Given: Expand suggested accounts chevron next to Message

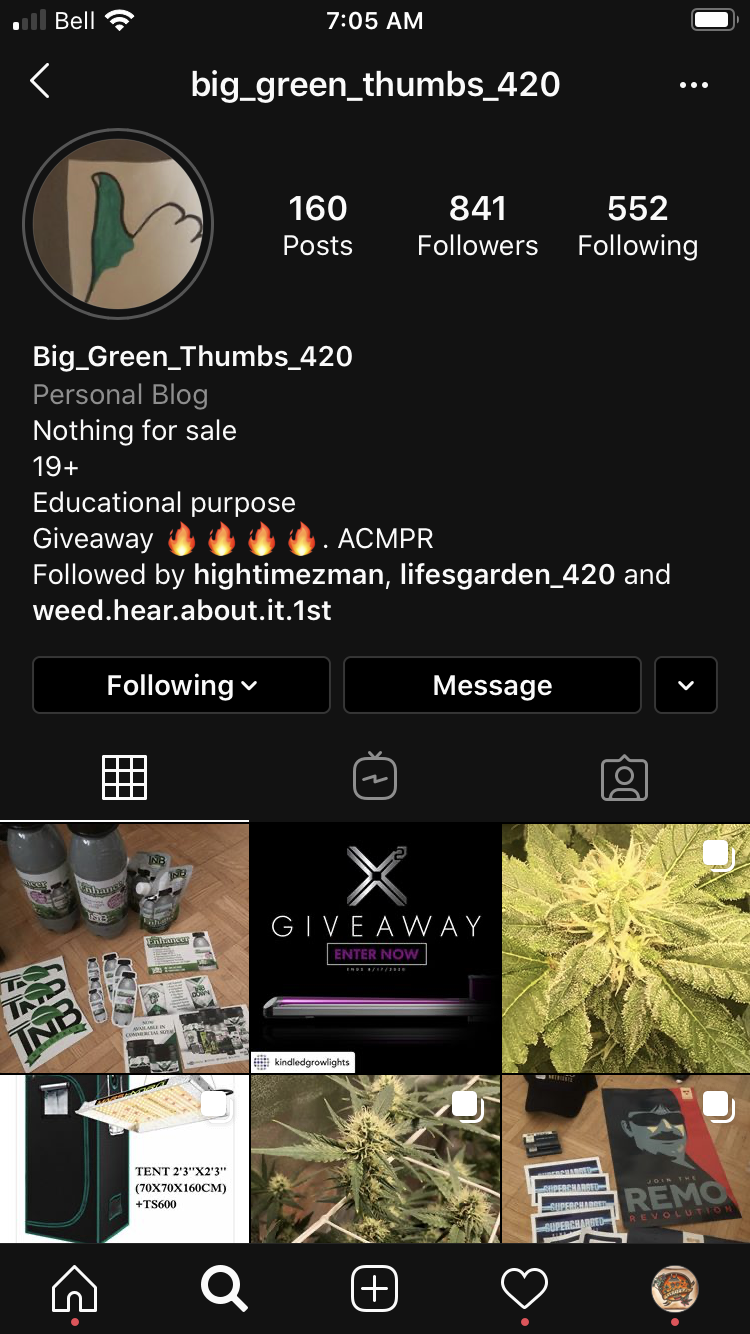Looking at the screenshot, I should point(685,685).
